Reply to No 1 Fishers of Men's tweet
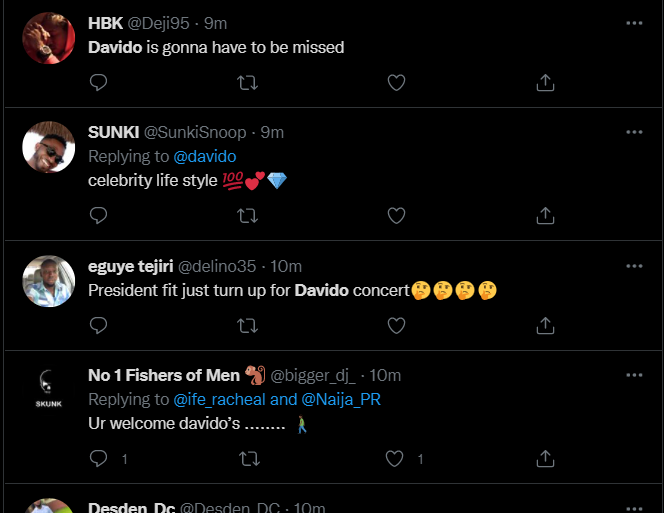The width and height of the screenshot is (664, 513). click(98, 458)
